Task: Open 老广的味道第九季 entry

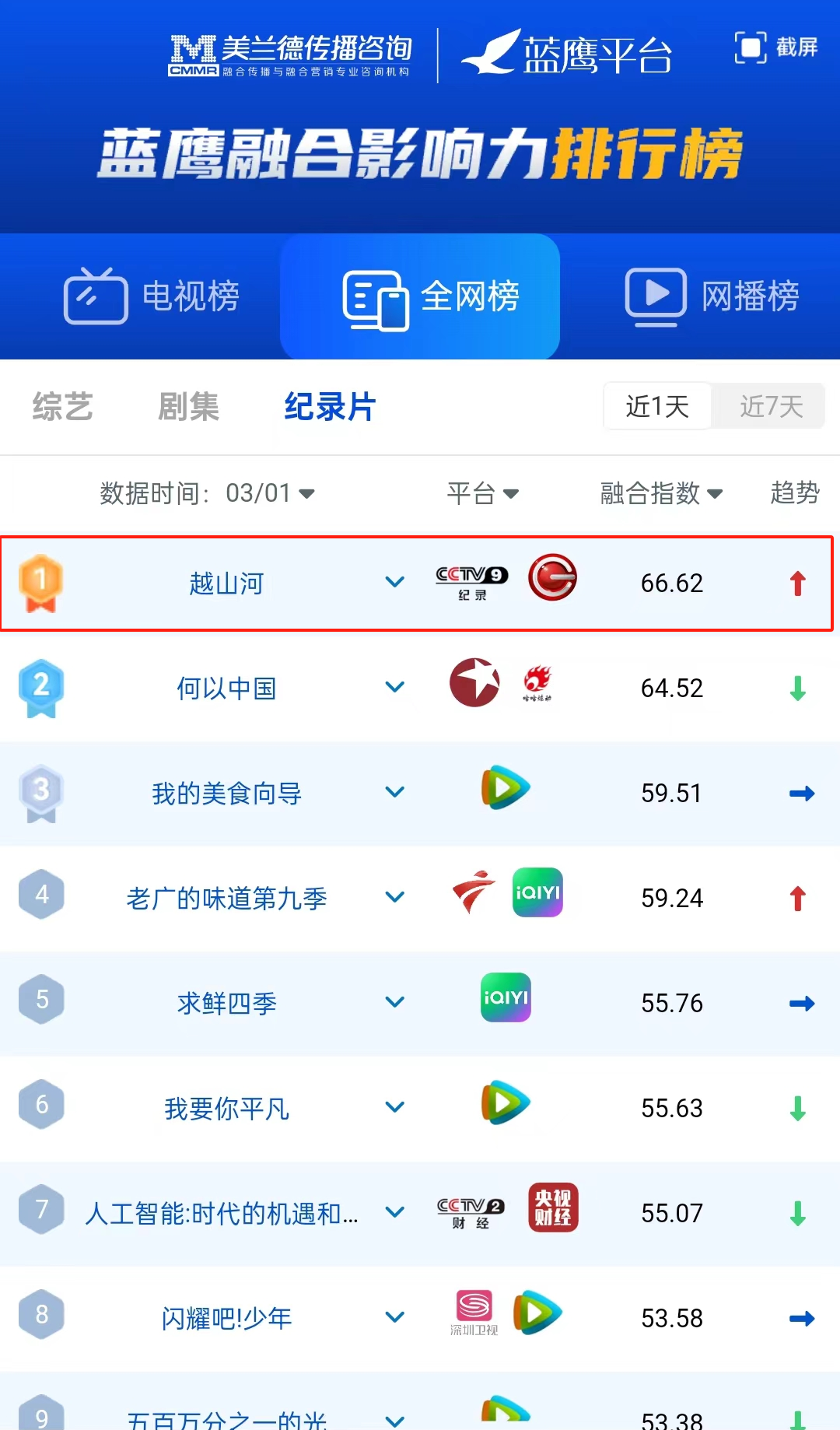Action: (x=226, y=899)
